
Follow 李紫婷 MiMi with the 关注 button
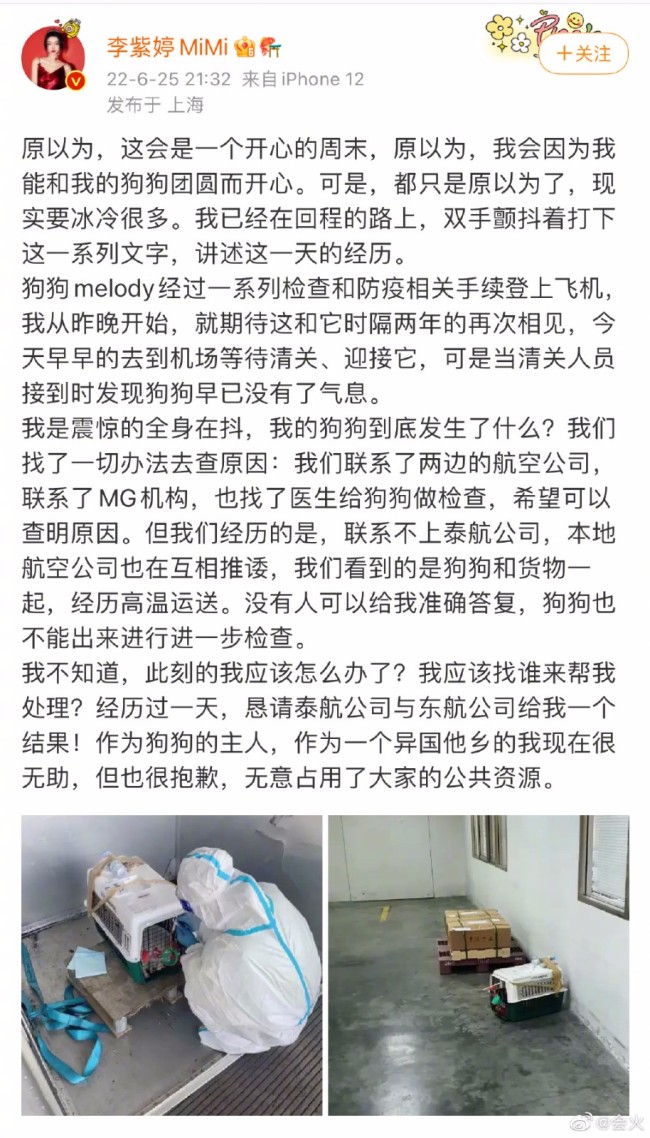point(584,53)
